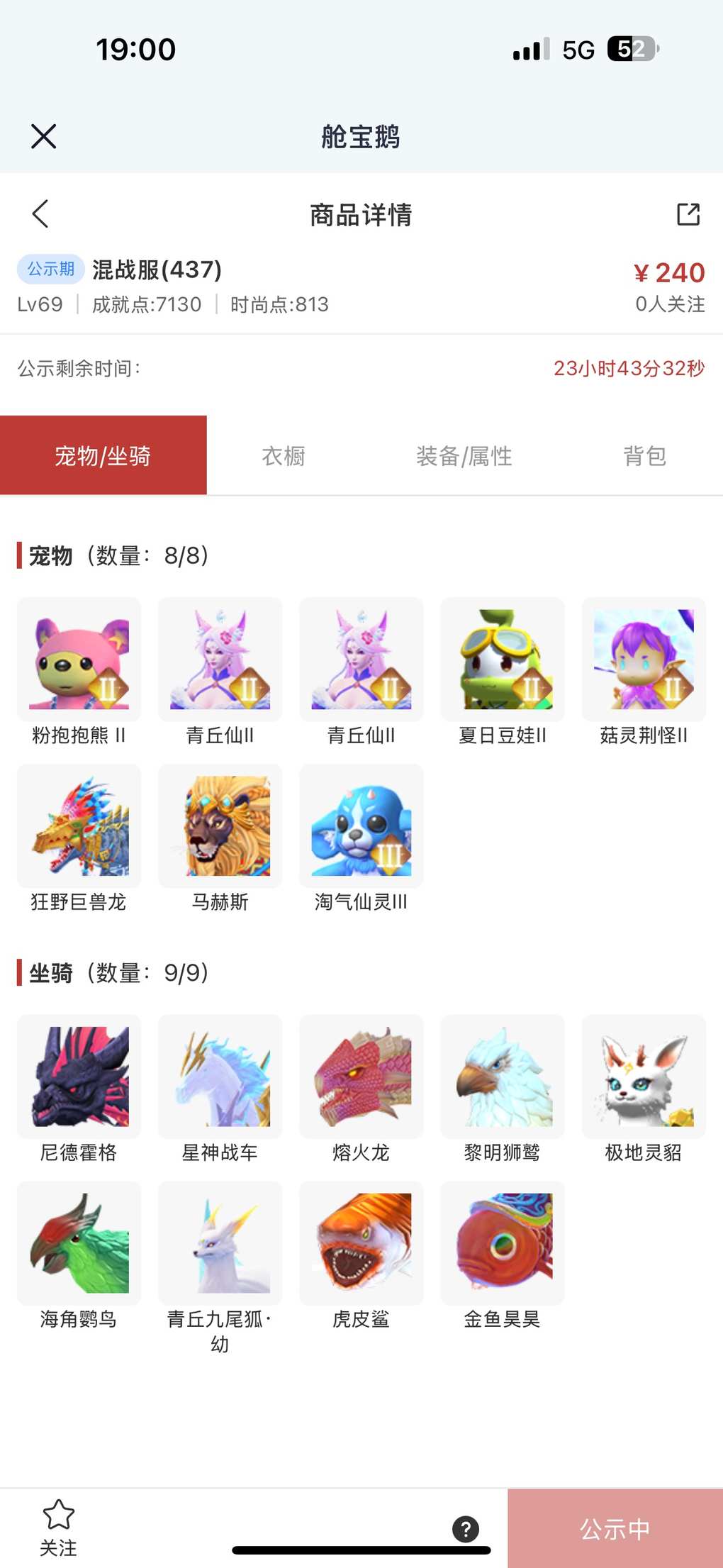
Task: Close the 舱宝鹅 mini program page
Action: (x=43, y=136)
